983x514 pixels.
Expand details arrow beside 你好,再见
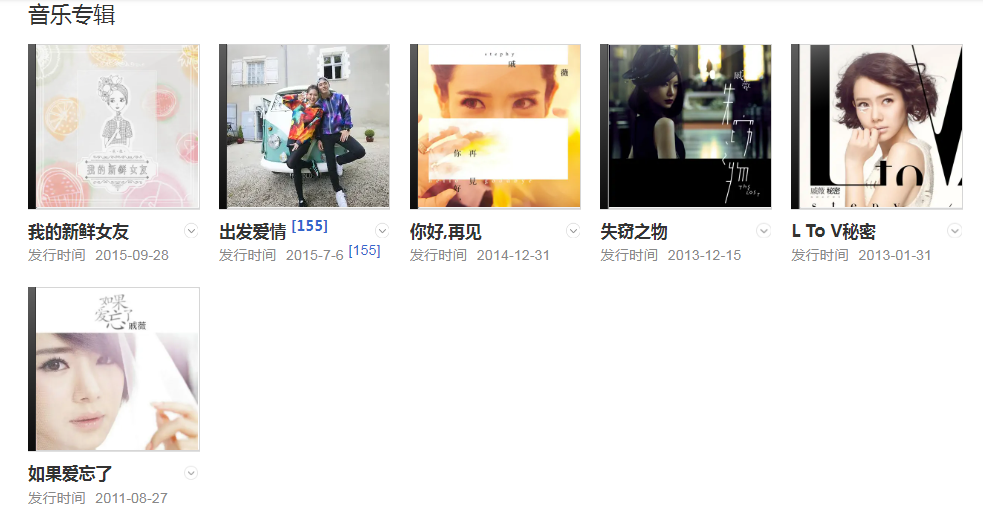click(573, 231)
